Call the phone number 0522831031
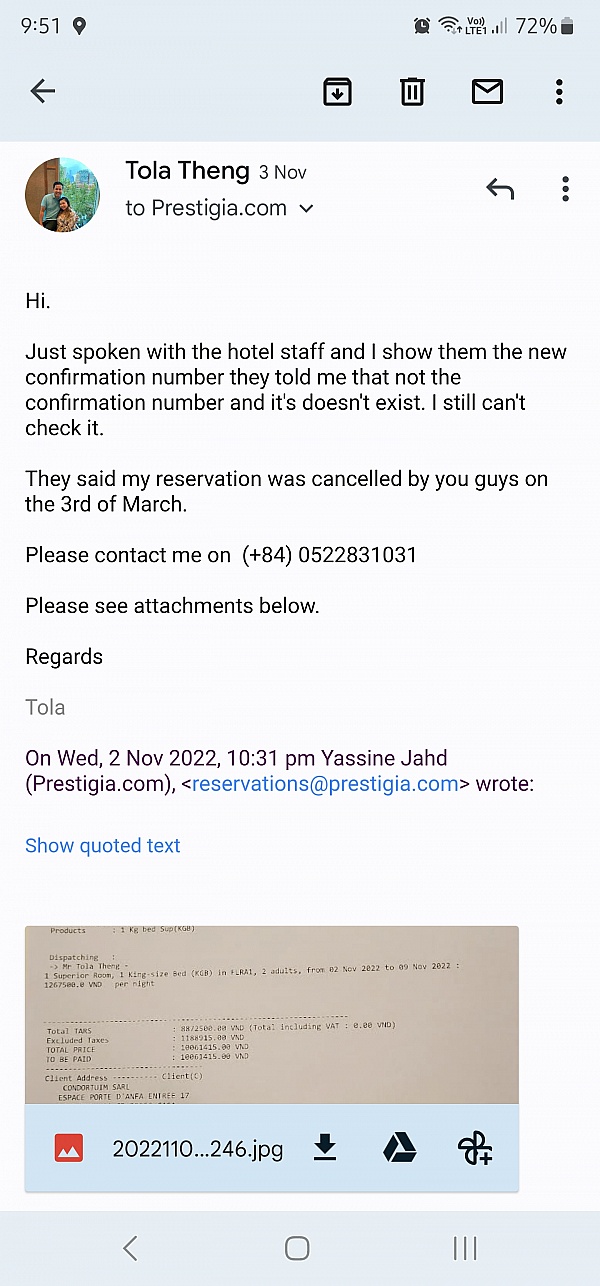The height and width of the screenshot is (1286, 600). click(330, 555)
